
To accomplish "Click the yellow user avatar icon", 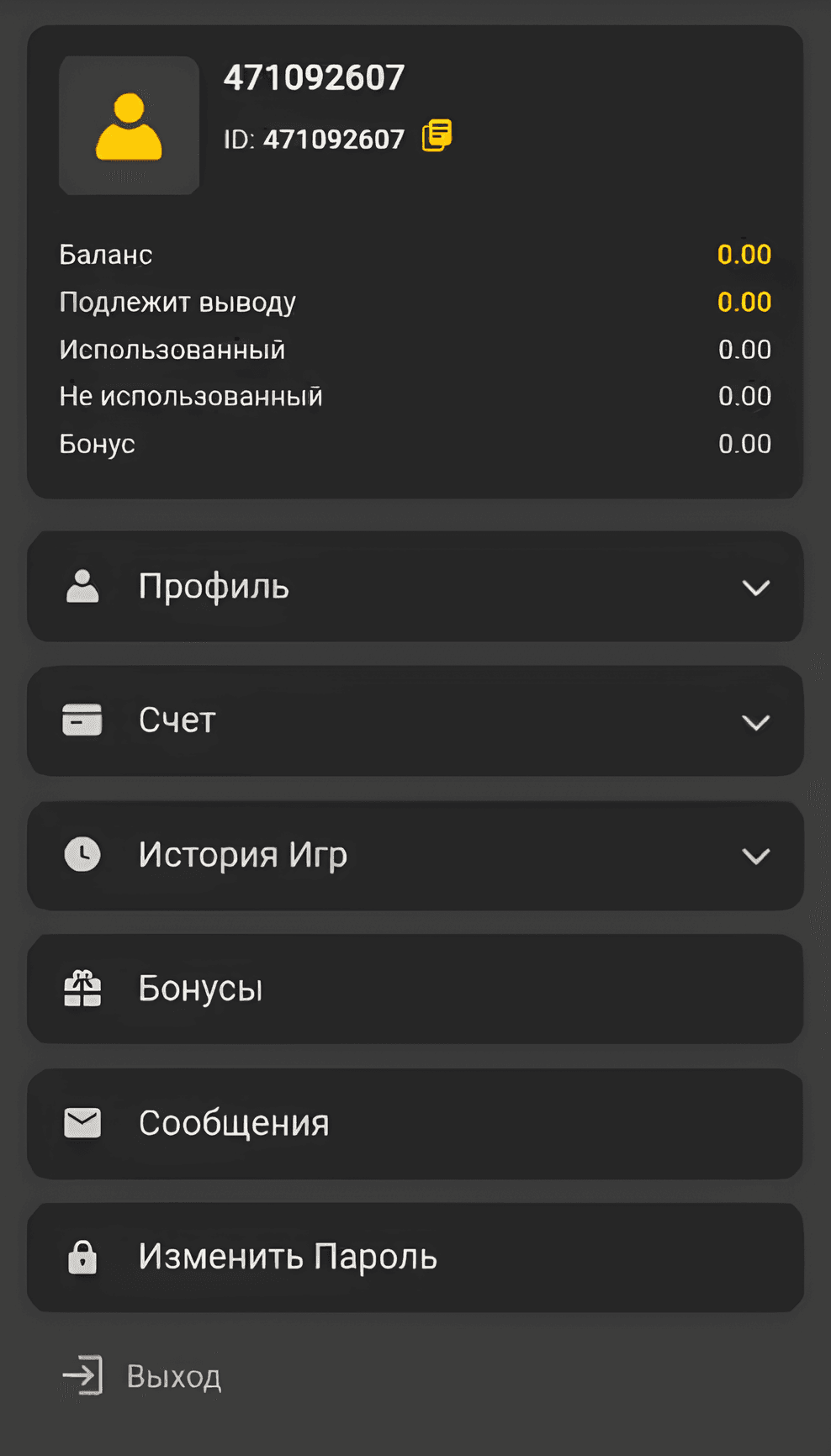I will 128,125.
